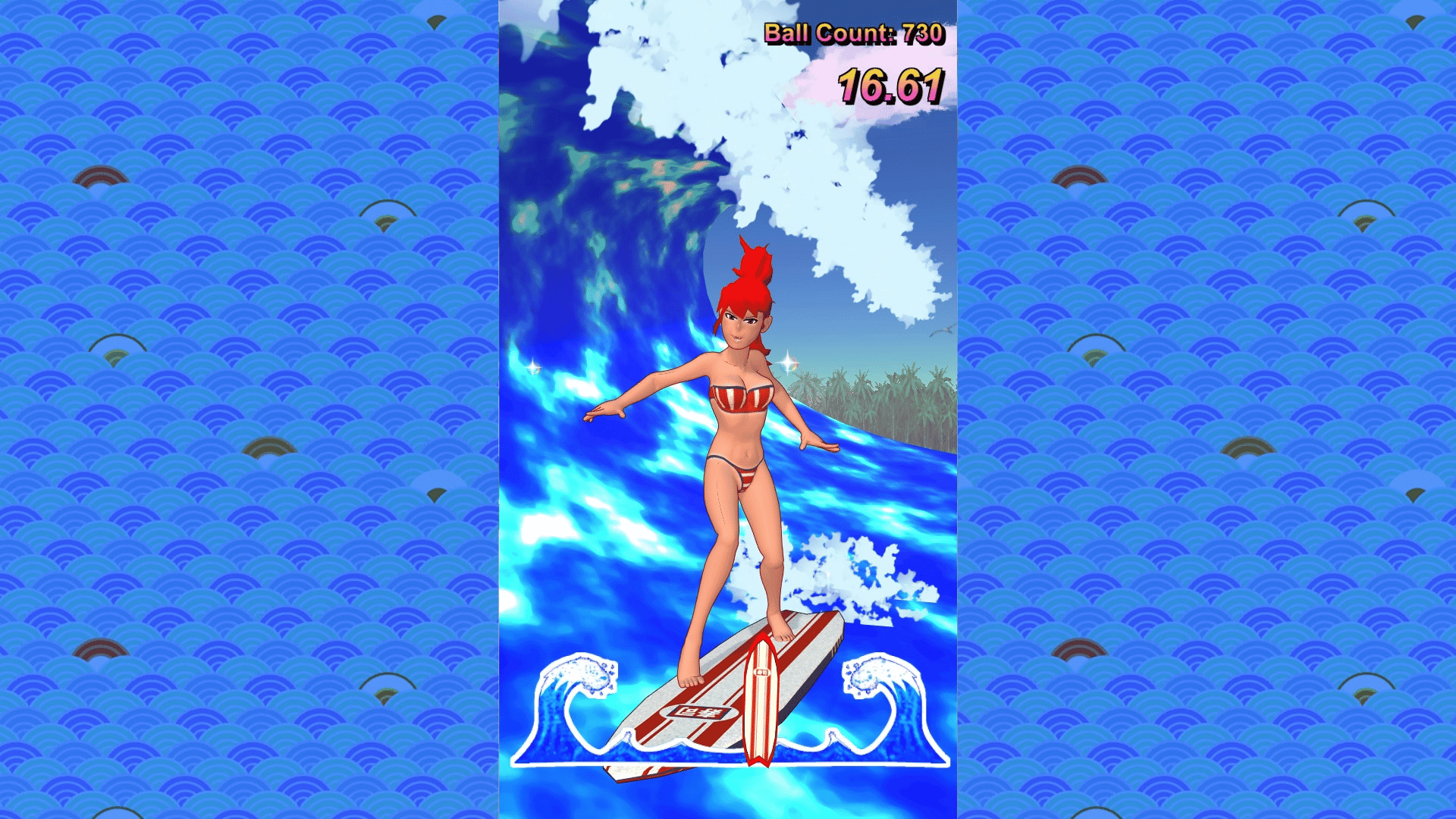
Task: Tap the surfboard marker on the wave balance gauge
Action: point(760,701)
